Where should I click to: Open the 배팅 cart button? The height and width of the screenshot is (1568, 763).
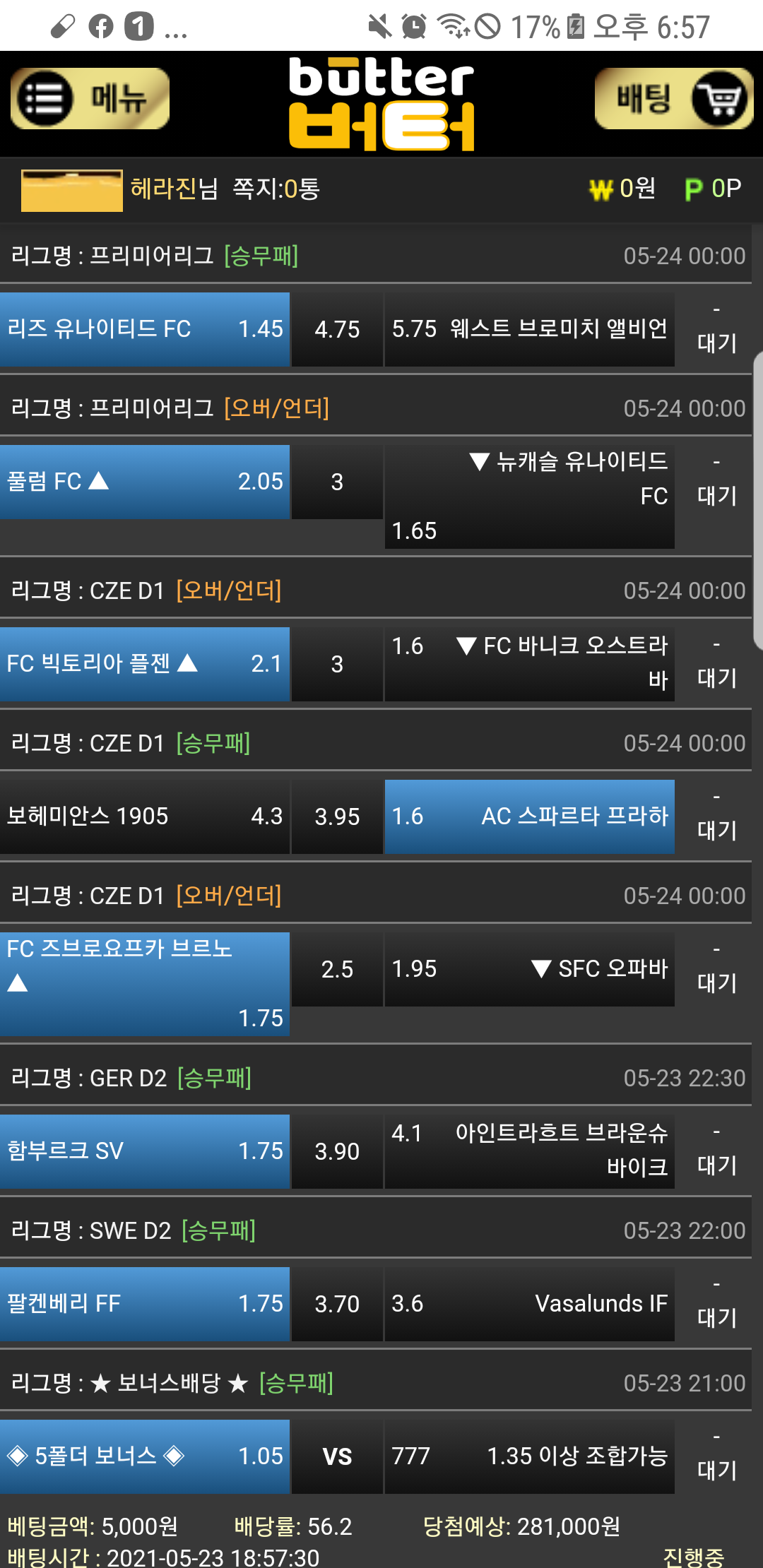coord(673,99)
